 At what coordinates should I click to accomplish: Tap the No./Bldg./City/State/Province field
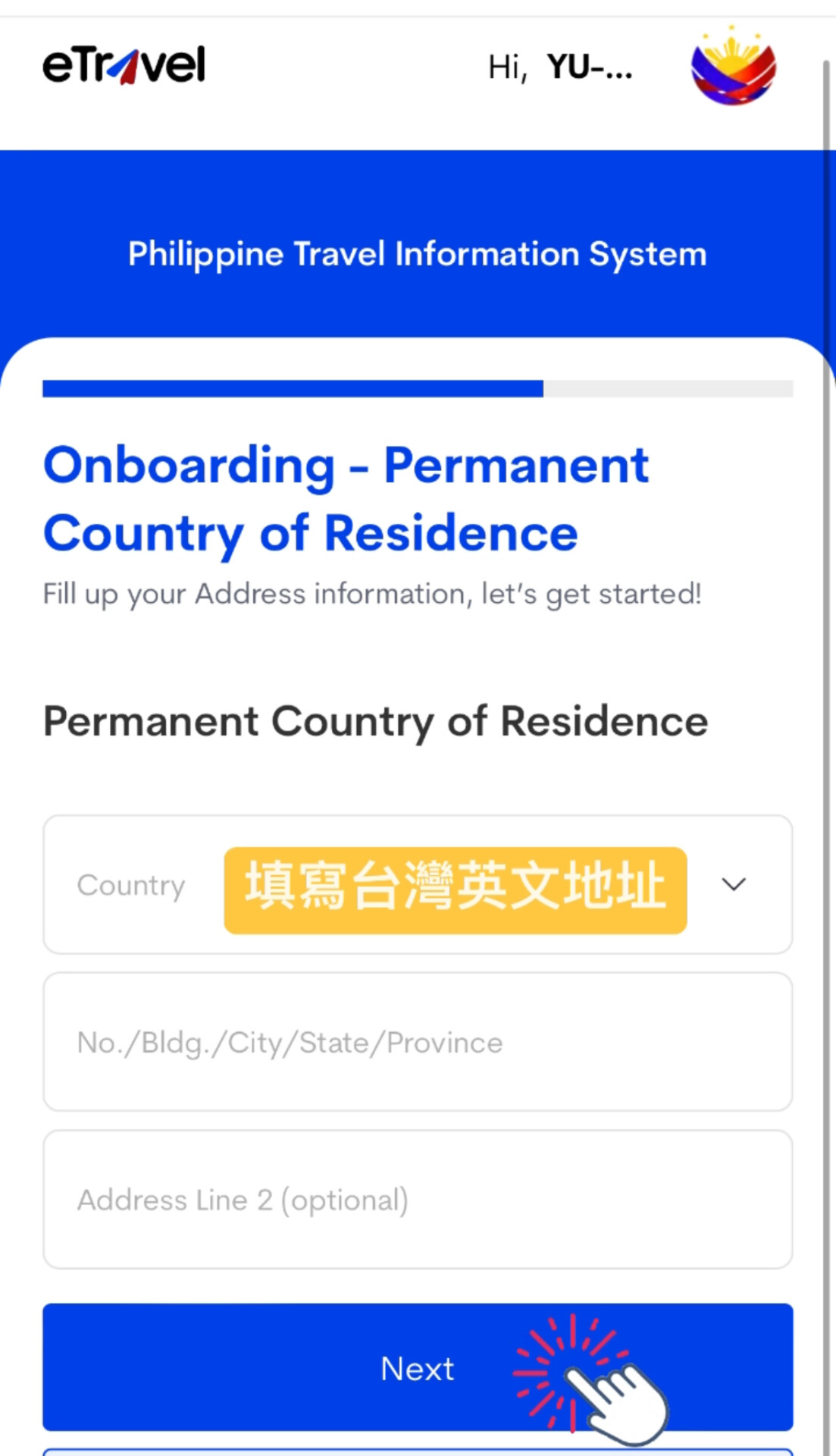[418, 1043]
